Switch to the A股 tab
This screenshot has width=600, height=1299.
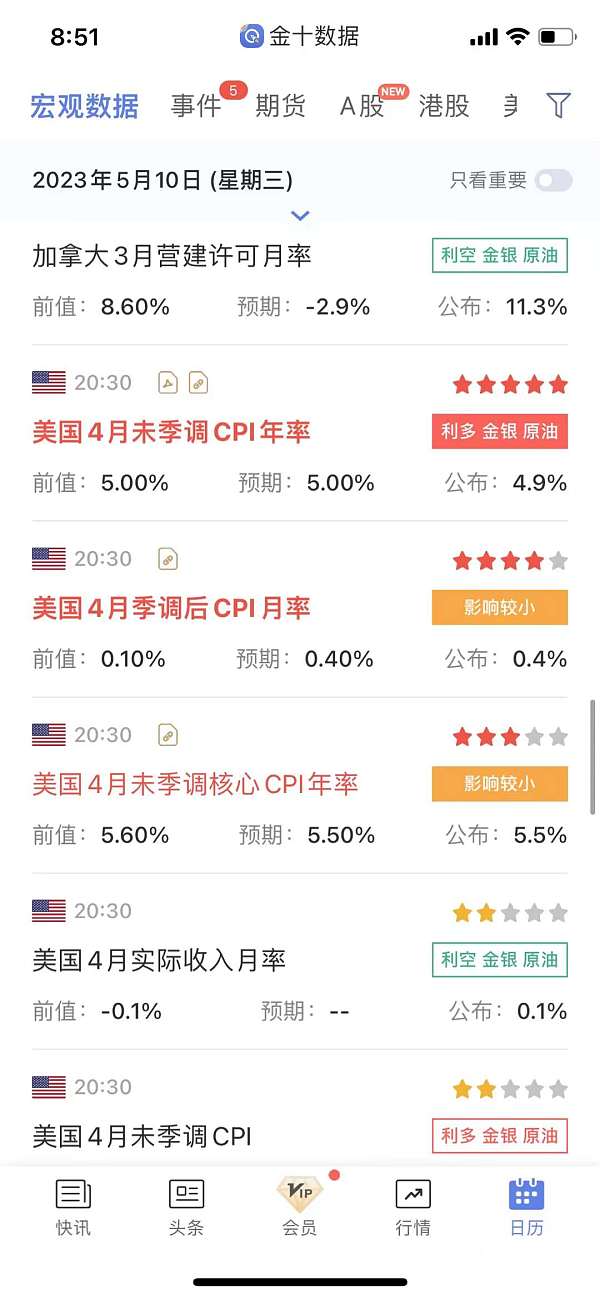pos(362,106)
